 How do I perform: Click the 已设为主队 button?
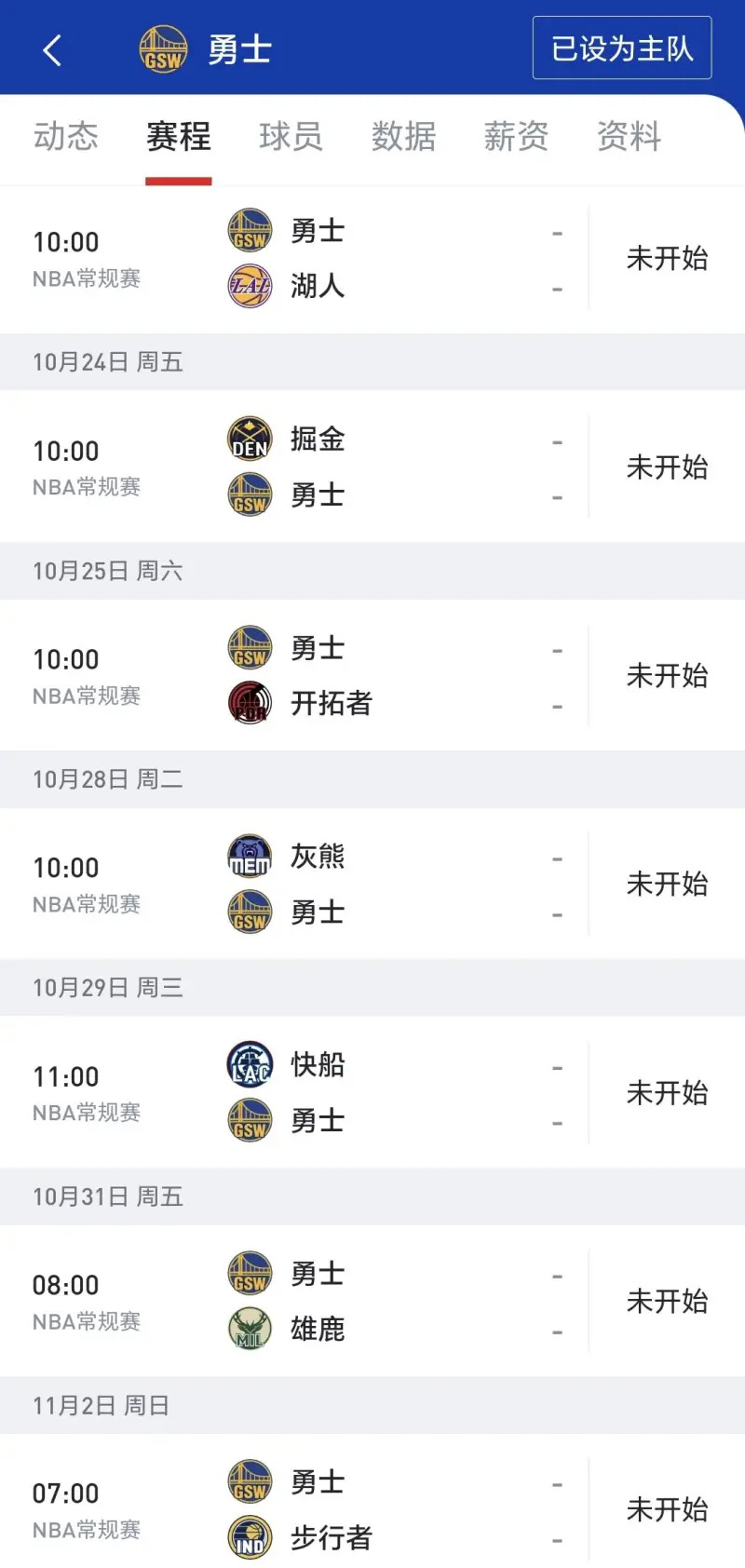(622, 47)
